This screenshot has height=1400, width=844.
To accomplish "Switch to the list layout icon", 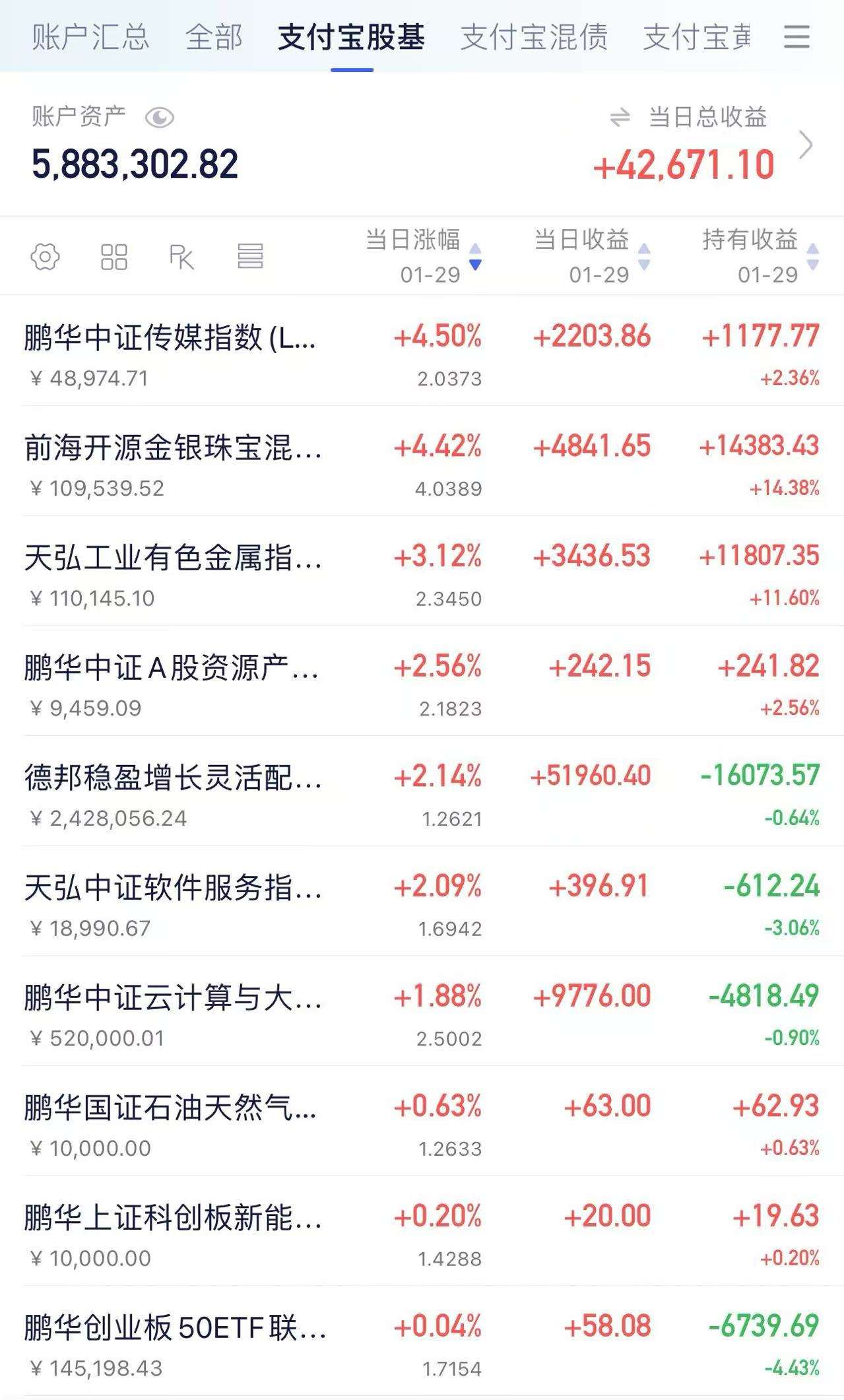I will [250, 257].
